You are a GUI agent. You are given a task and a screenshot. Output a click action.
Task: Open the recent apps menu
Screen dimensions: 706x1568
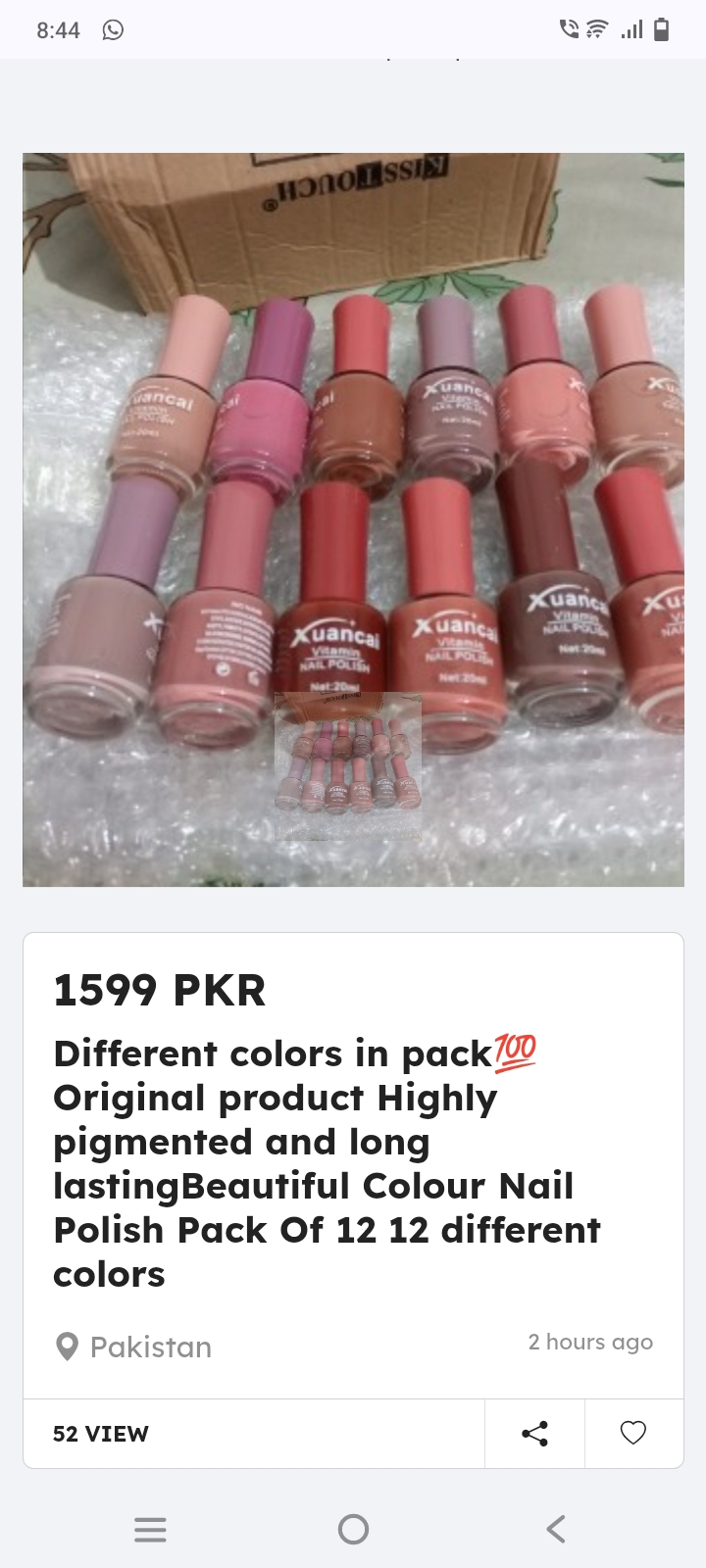point(150,1529)
